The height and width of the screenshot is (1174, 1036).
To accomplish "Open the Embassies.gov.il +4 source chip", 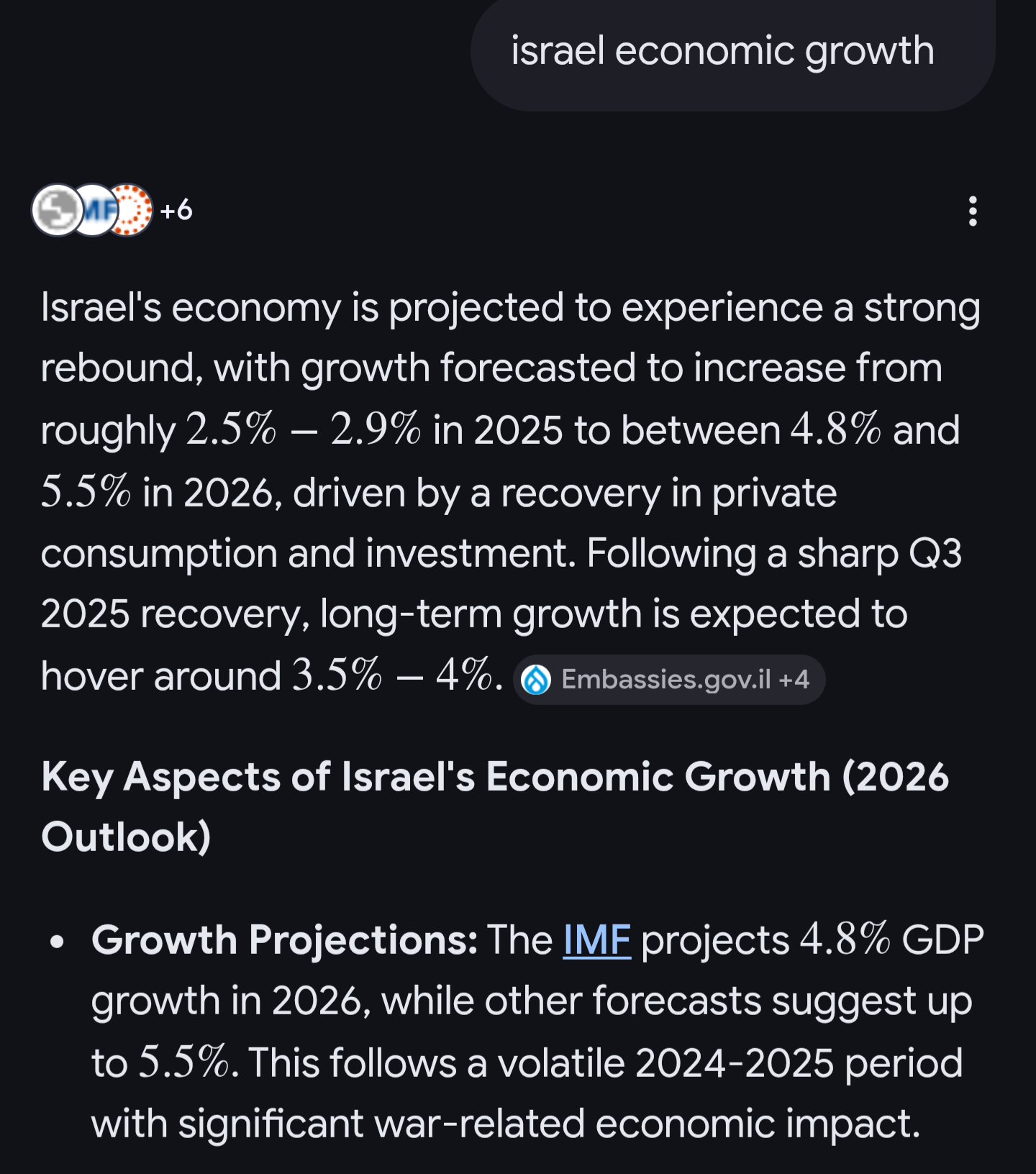I will pos(669,679).
